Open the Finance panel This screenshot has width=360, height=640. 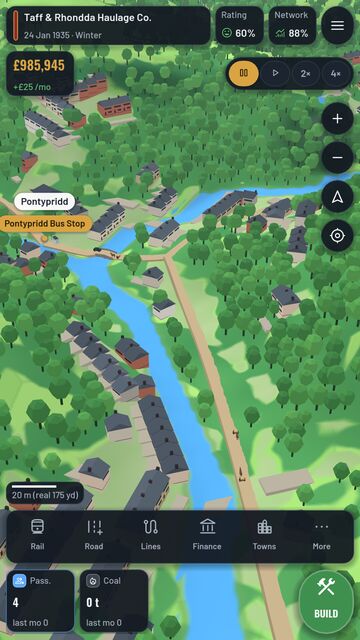tap(207, 535)
